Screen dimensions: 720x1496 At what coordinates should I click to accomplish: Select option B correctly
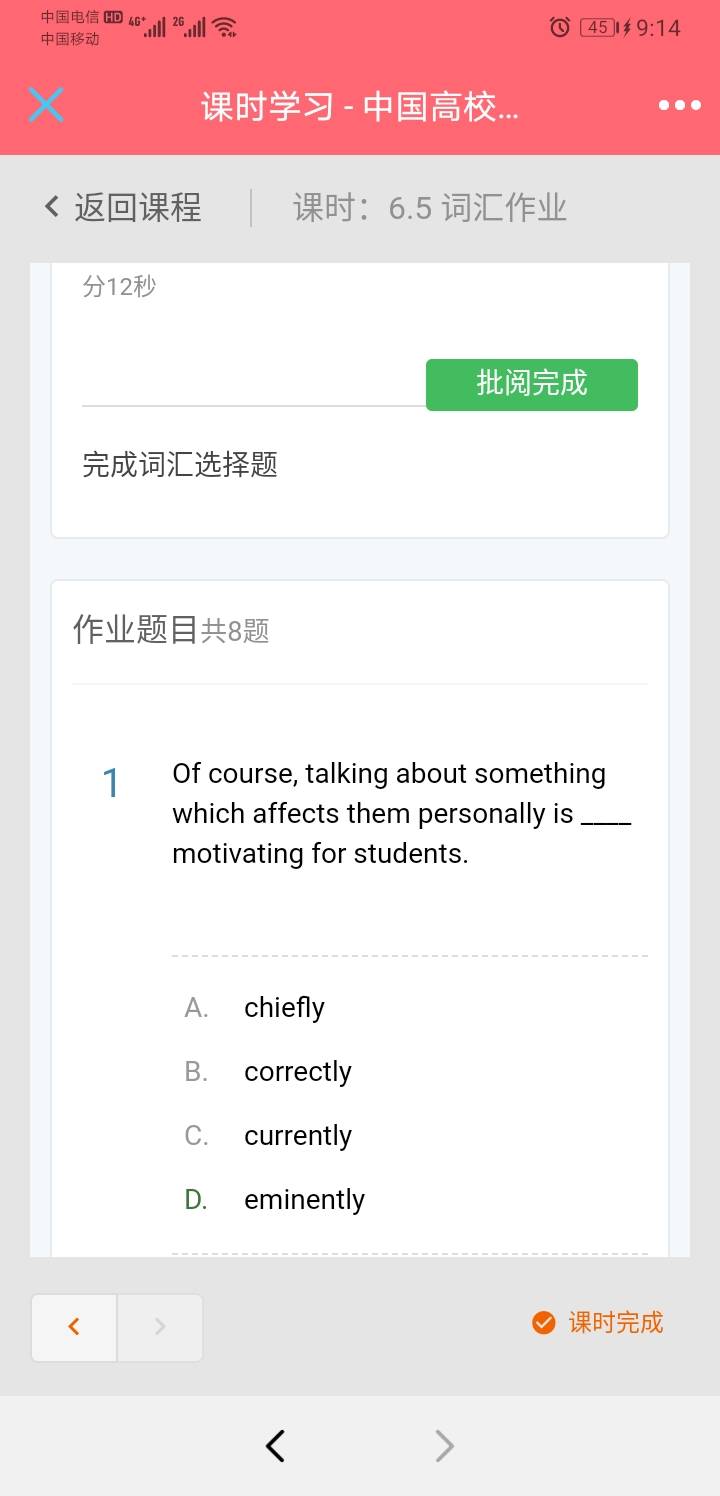[297, 1072]
